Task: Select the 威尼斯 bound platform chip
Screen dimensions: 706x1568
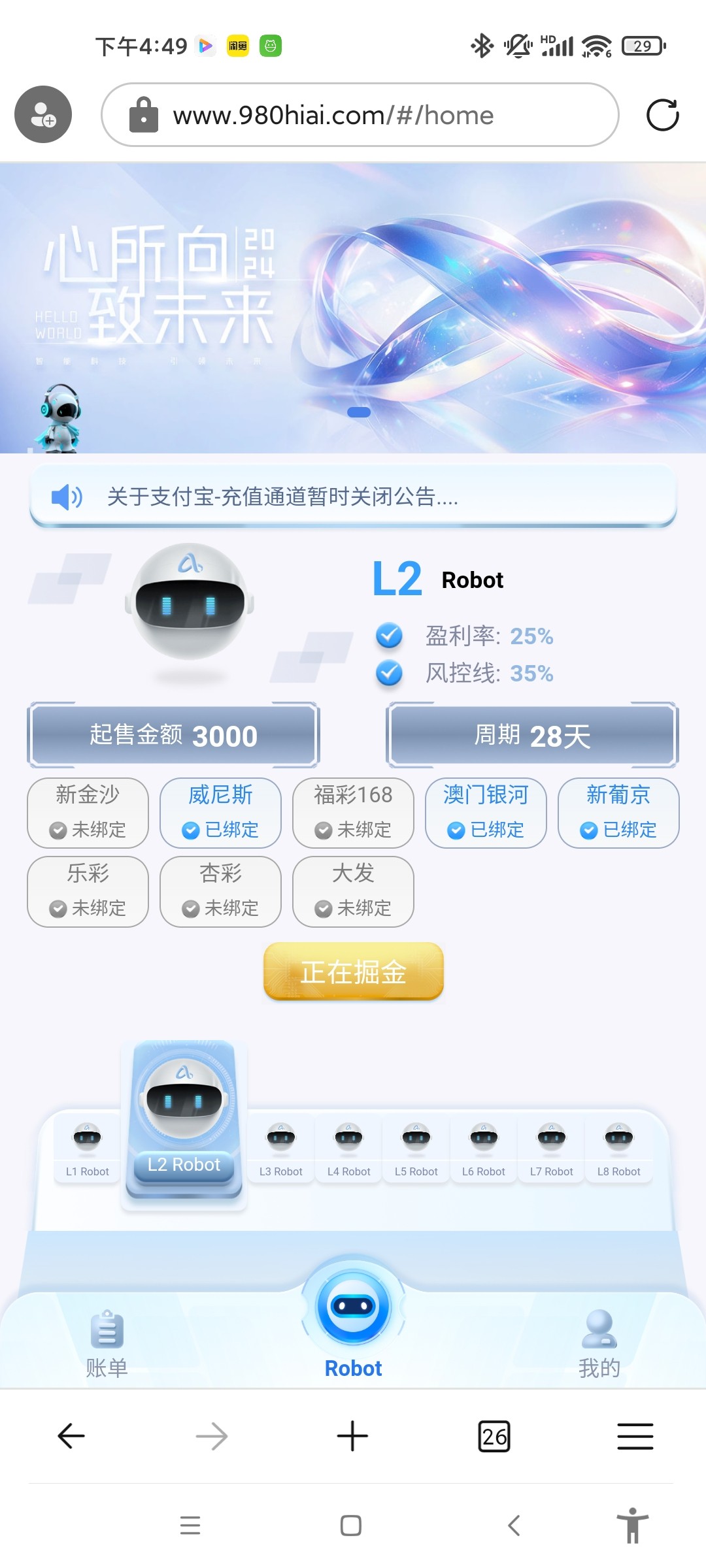Action: pyautogui.click(x=220, y=812)
